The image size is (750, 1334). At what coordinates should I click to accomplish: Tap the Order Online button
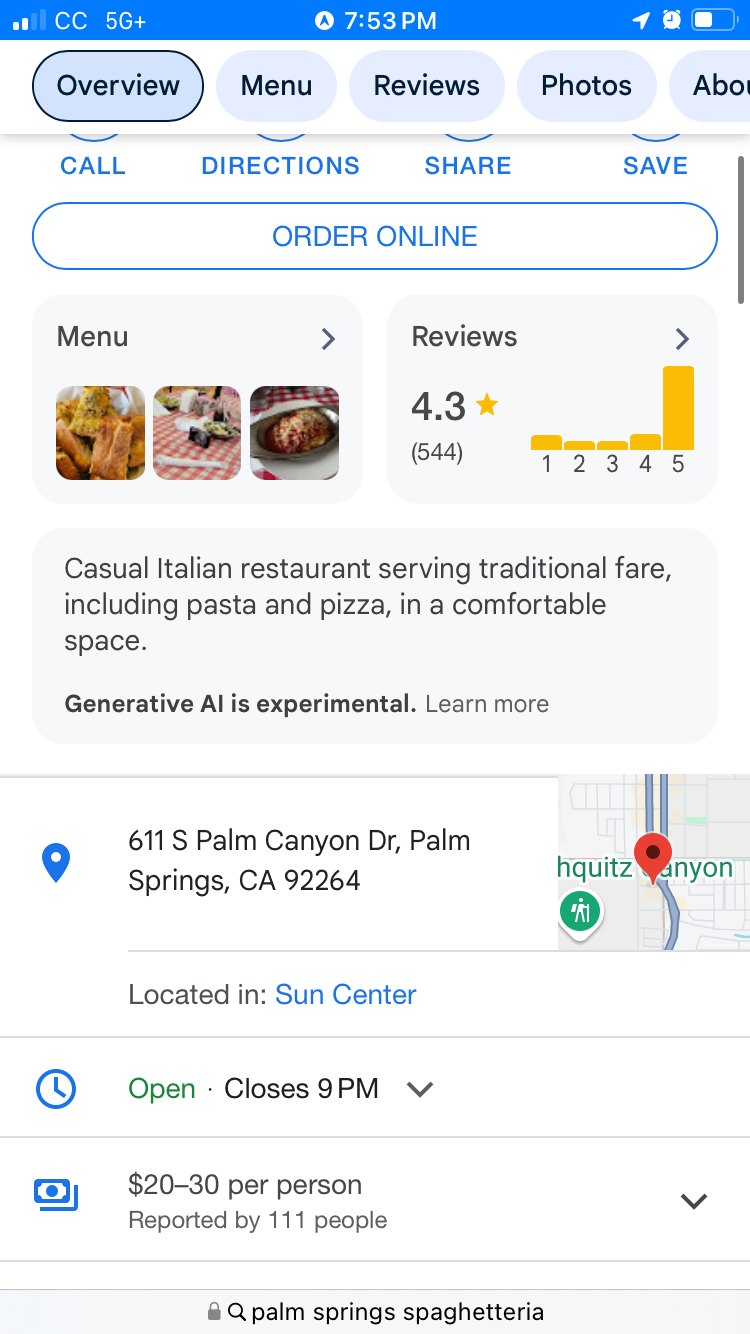[375, 236]
